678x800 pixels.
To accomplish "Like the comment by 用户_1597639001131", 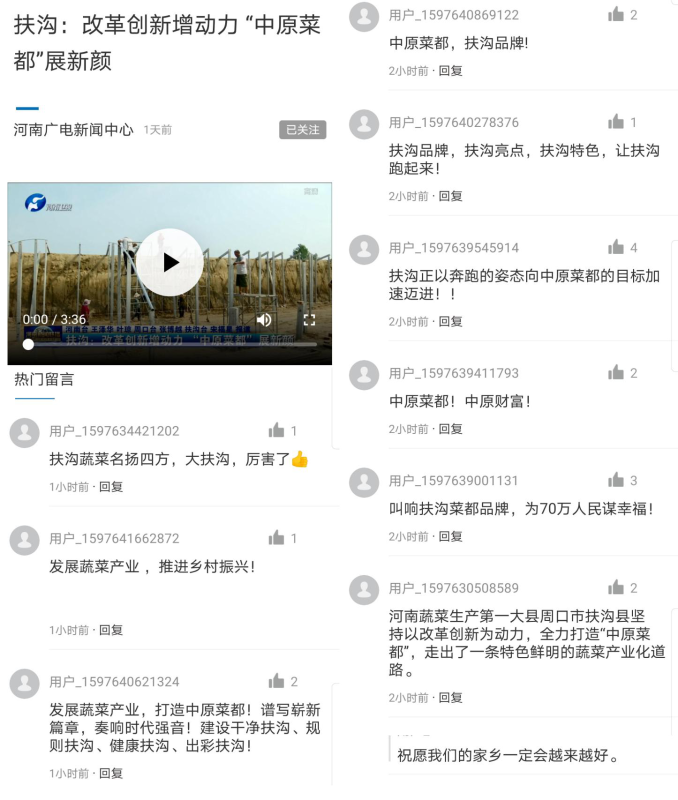I will (616, 480).
